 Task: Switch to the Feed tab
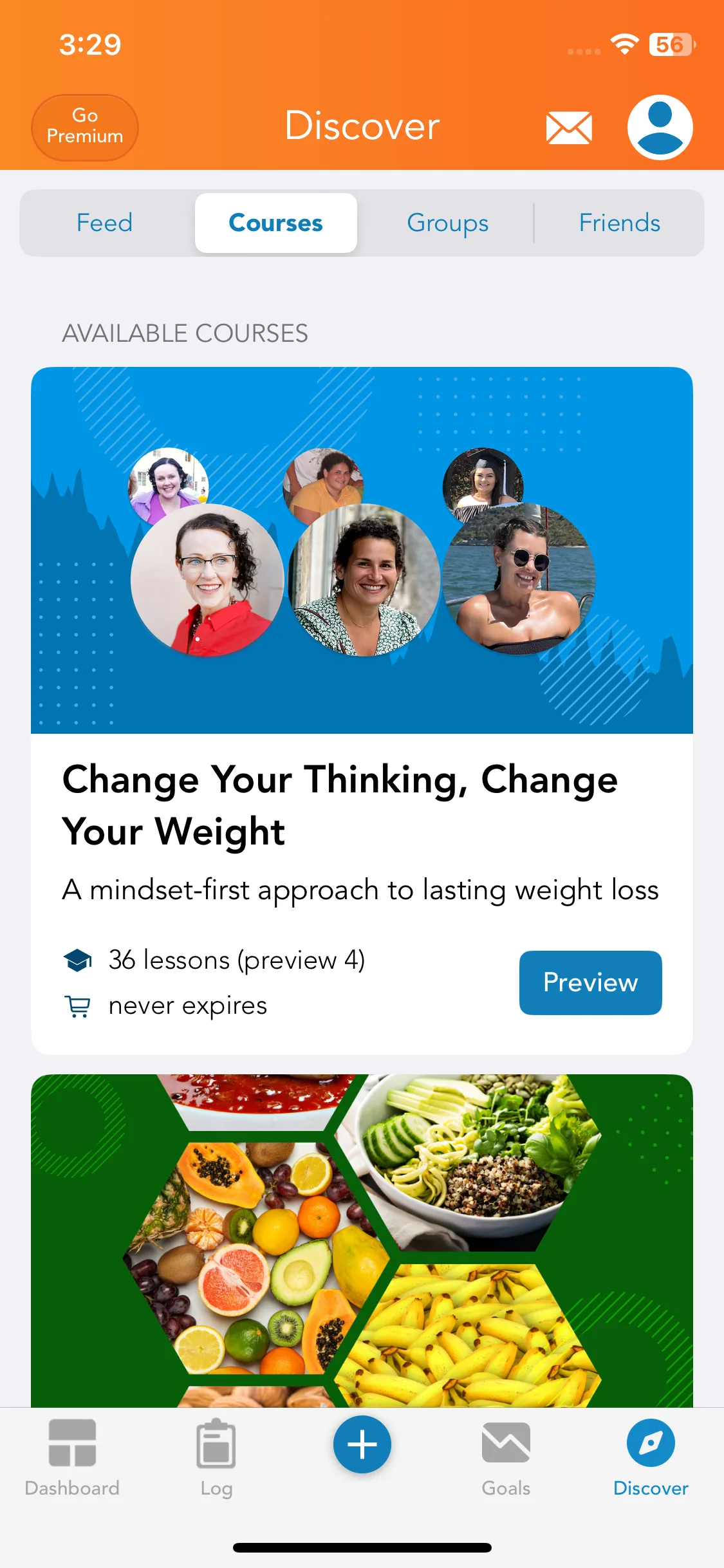coord(104,223)
